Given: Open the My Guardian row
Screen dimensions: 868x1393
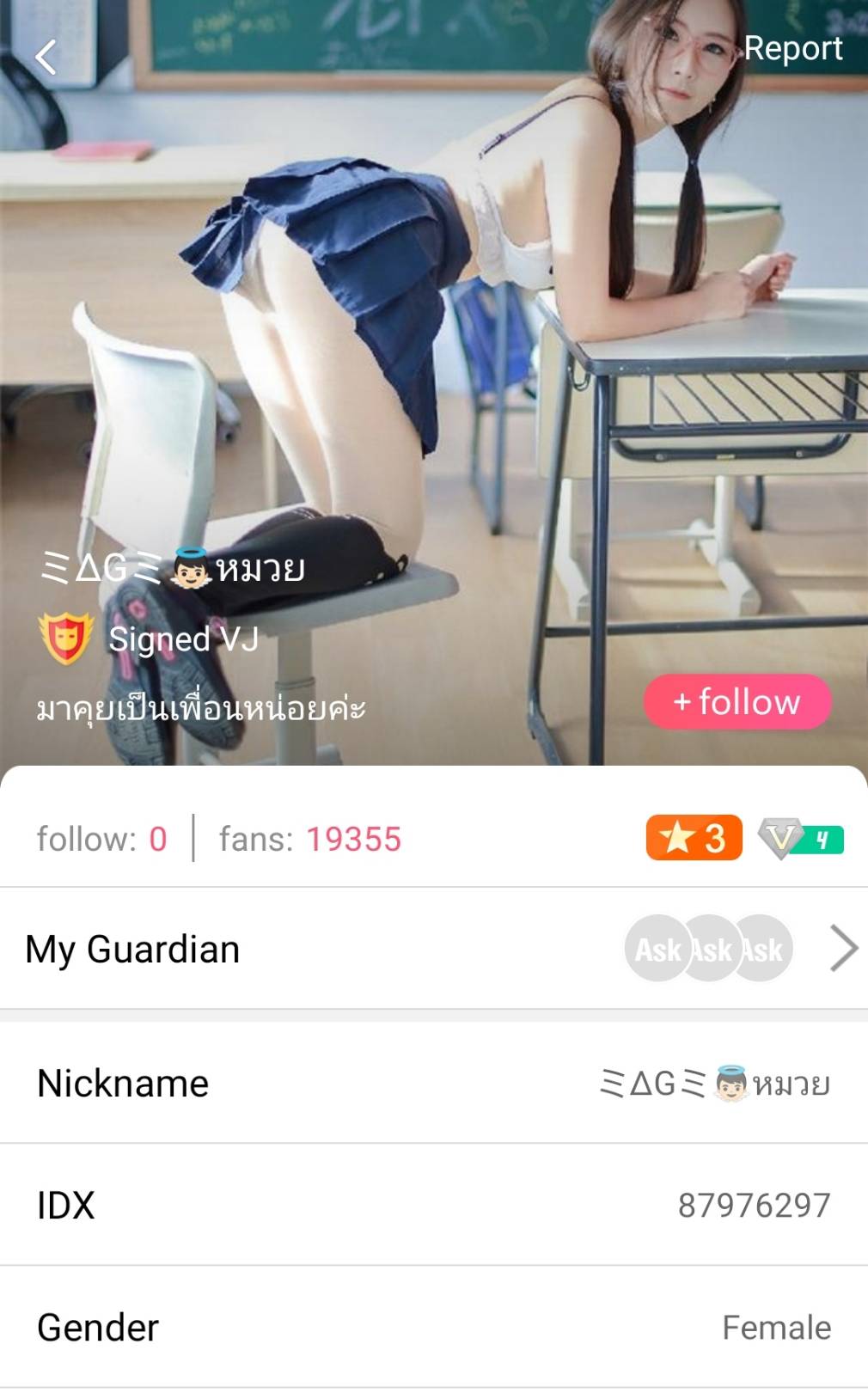Looking at the screenshot, I should [x=434, y=949].
